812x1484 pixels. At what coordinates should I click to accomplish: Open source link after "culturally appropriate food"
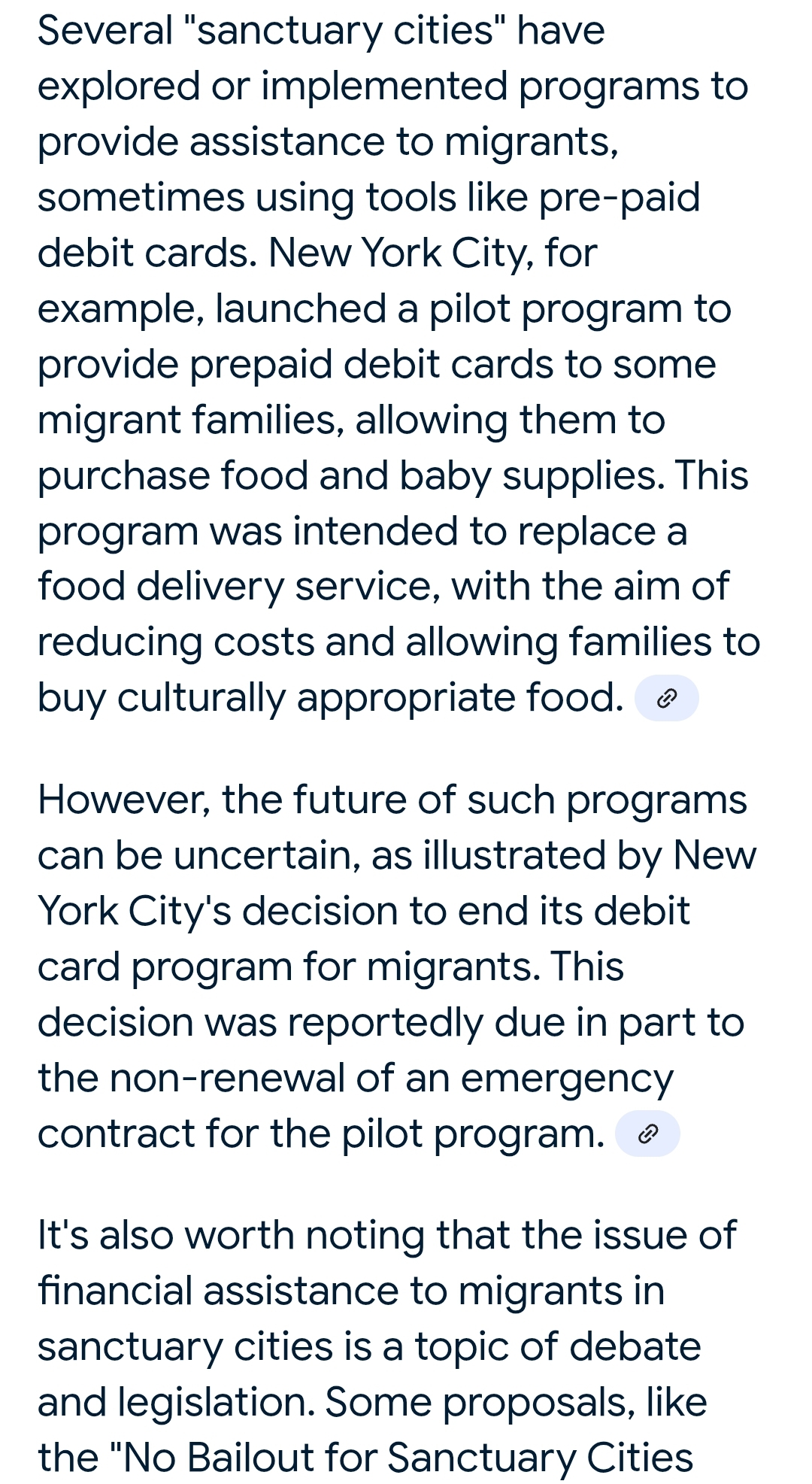(667, 698)
